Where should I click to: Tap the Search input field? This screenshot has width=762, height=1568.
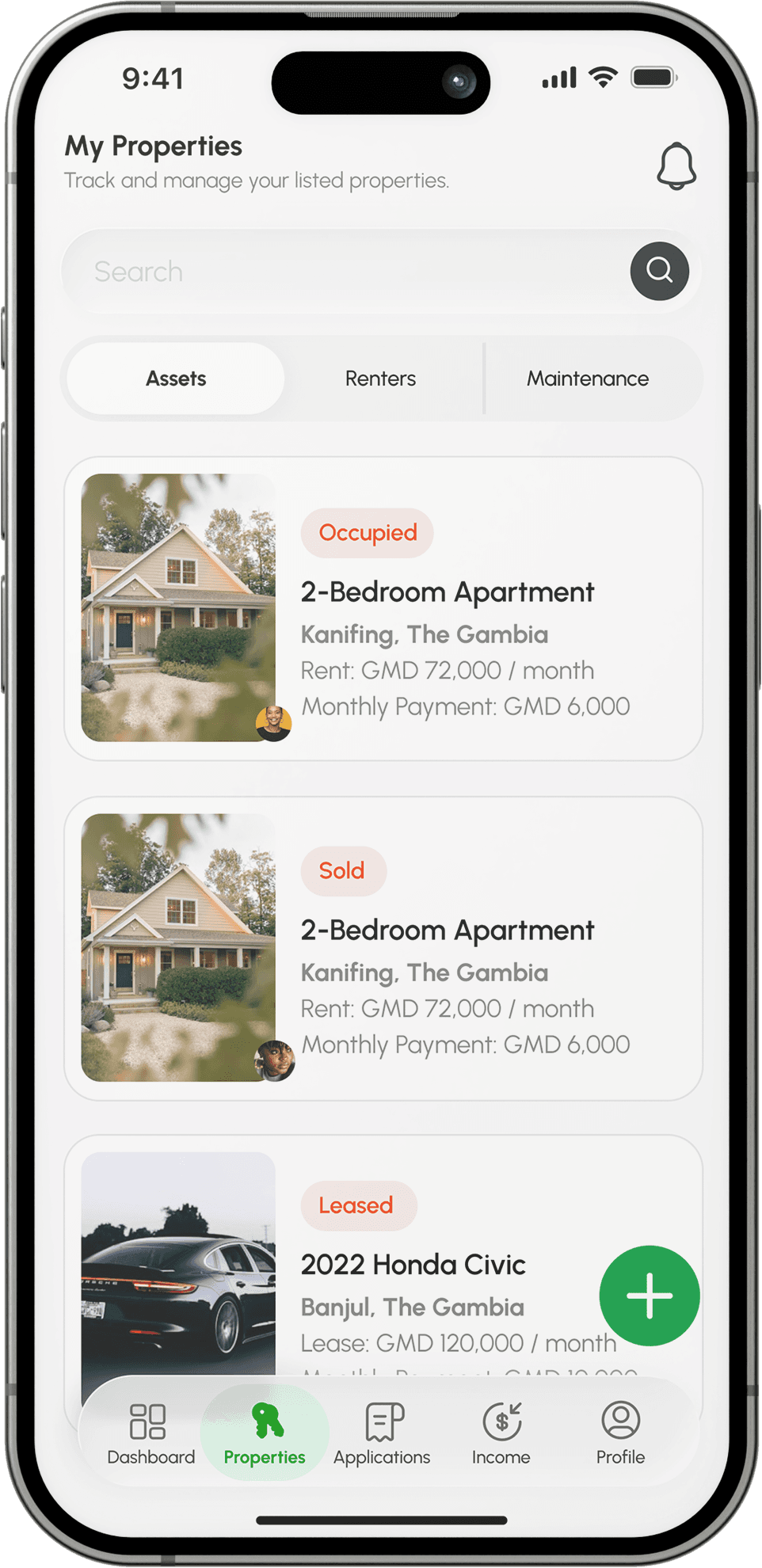(341, 272)
